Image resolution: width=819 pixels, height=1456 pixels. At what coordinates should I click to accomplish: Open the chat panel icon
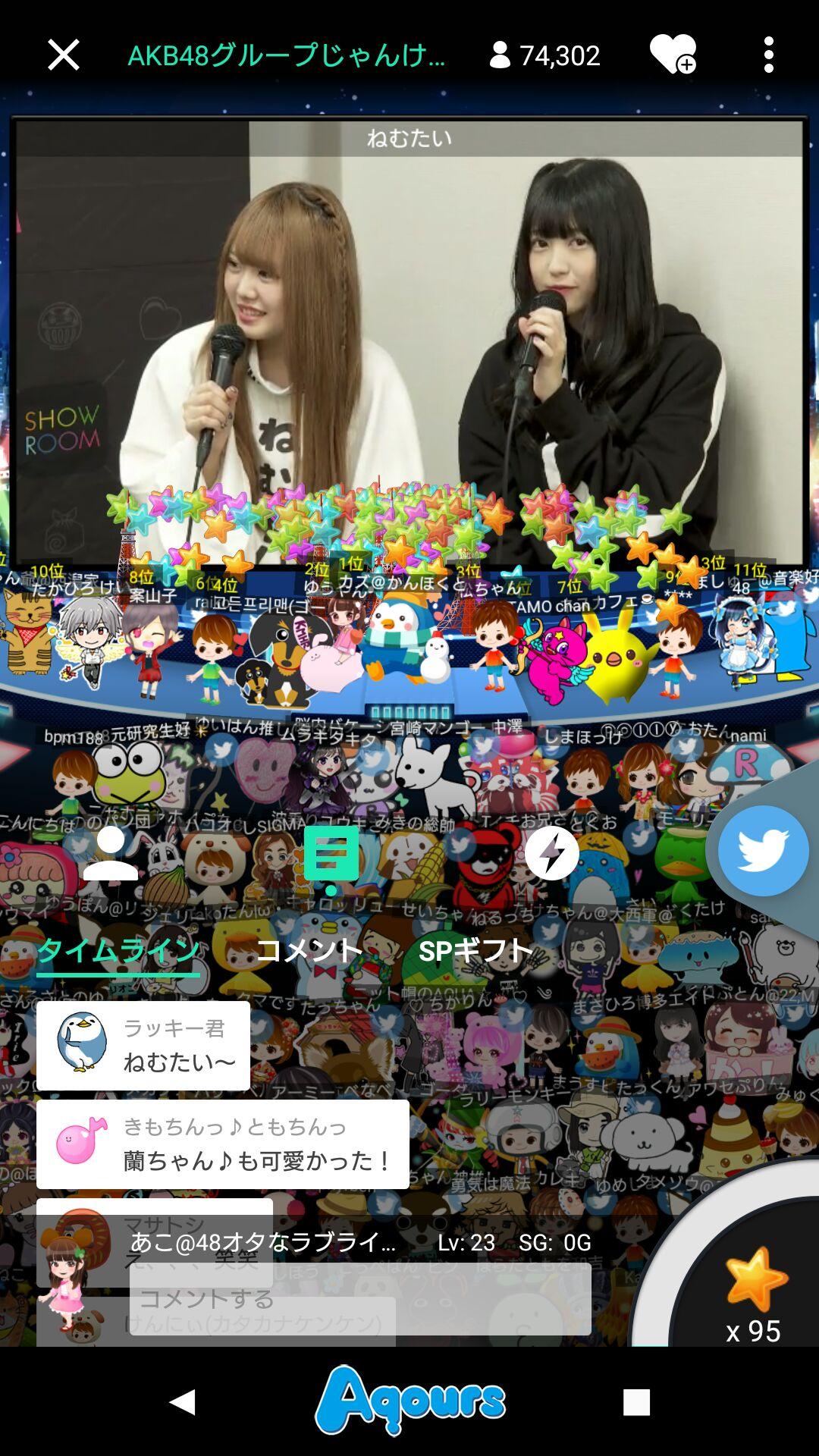[x=331, y=853]
